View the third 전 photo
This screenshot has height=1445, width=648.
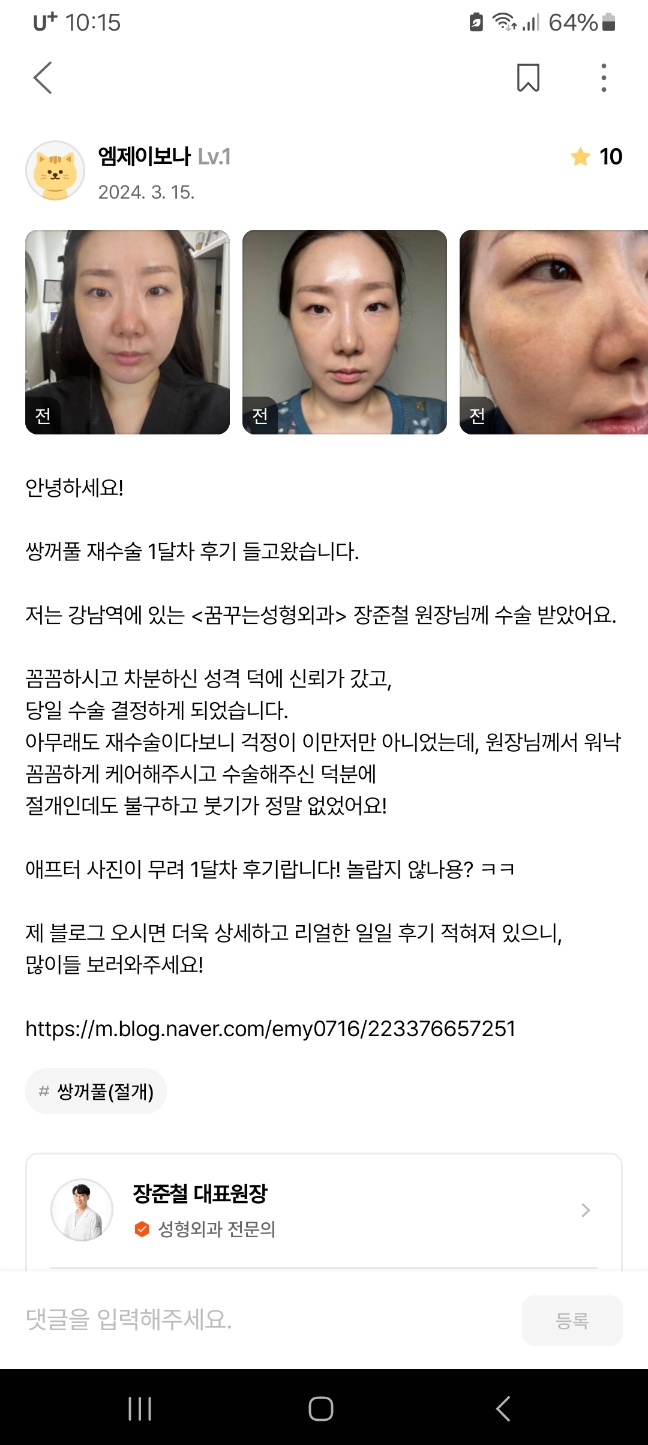(x=553, y=332)
